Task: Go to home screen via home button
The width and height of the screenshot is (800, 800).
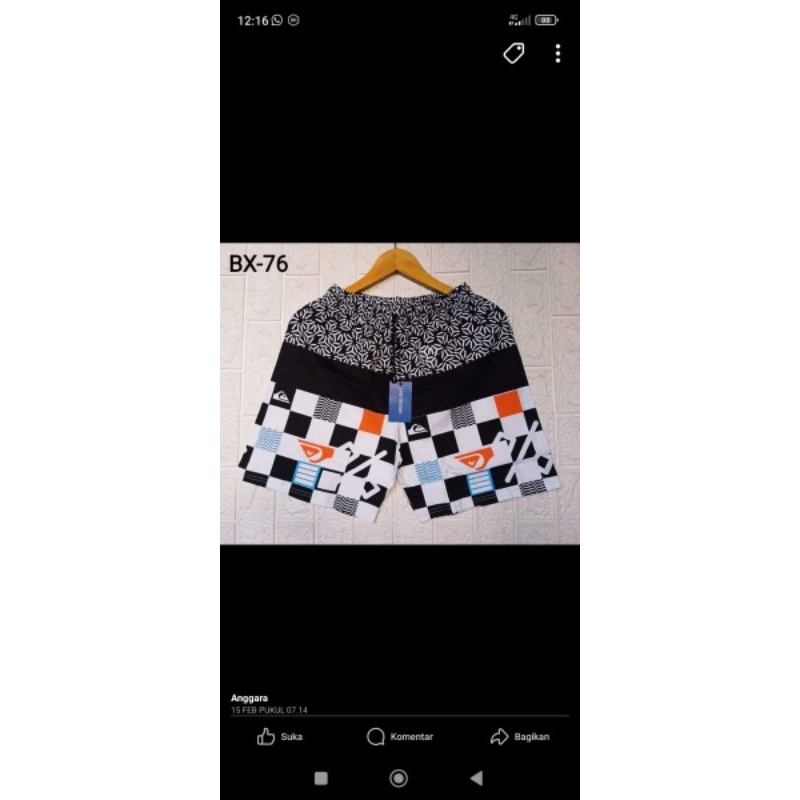Action: pos(399,778)
